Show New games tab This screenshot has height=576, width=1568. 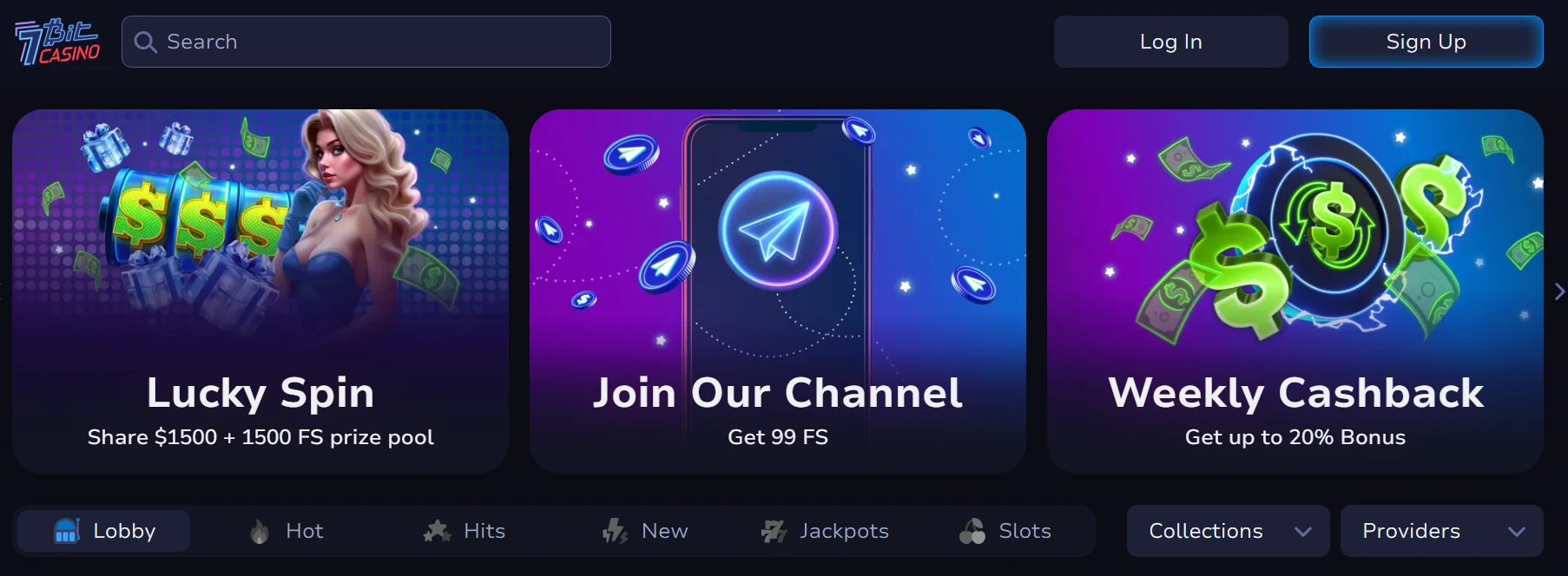645,531
